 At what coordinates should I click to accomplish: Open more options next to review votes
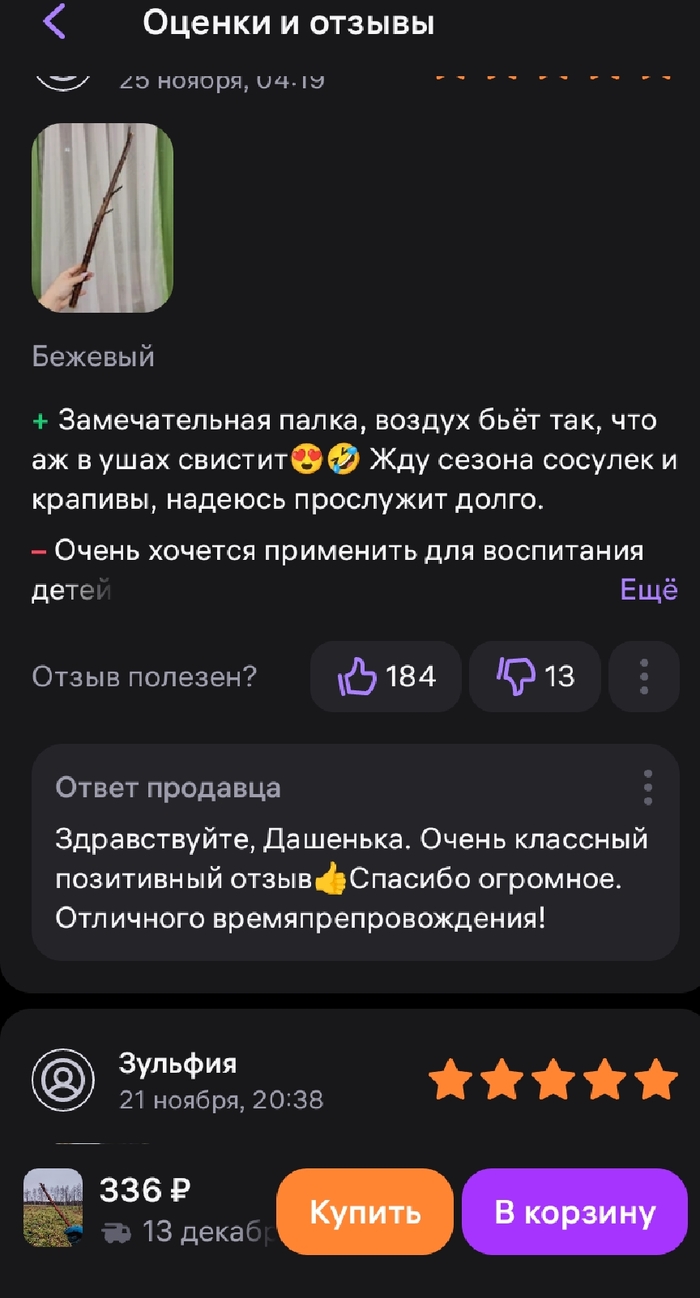tap(644, 677)
